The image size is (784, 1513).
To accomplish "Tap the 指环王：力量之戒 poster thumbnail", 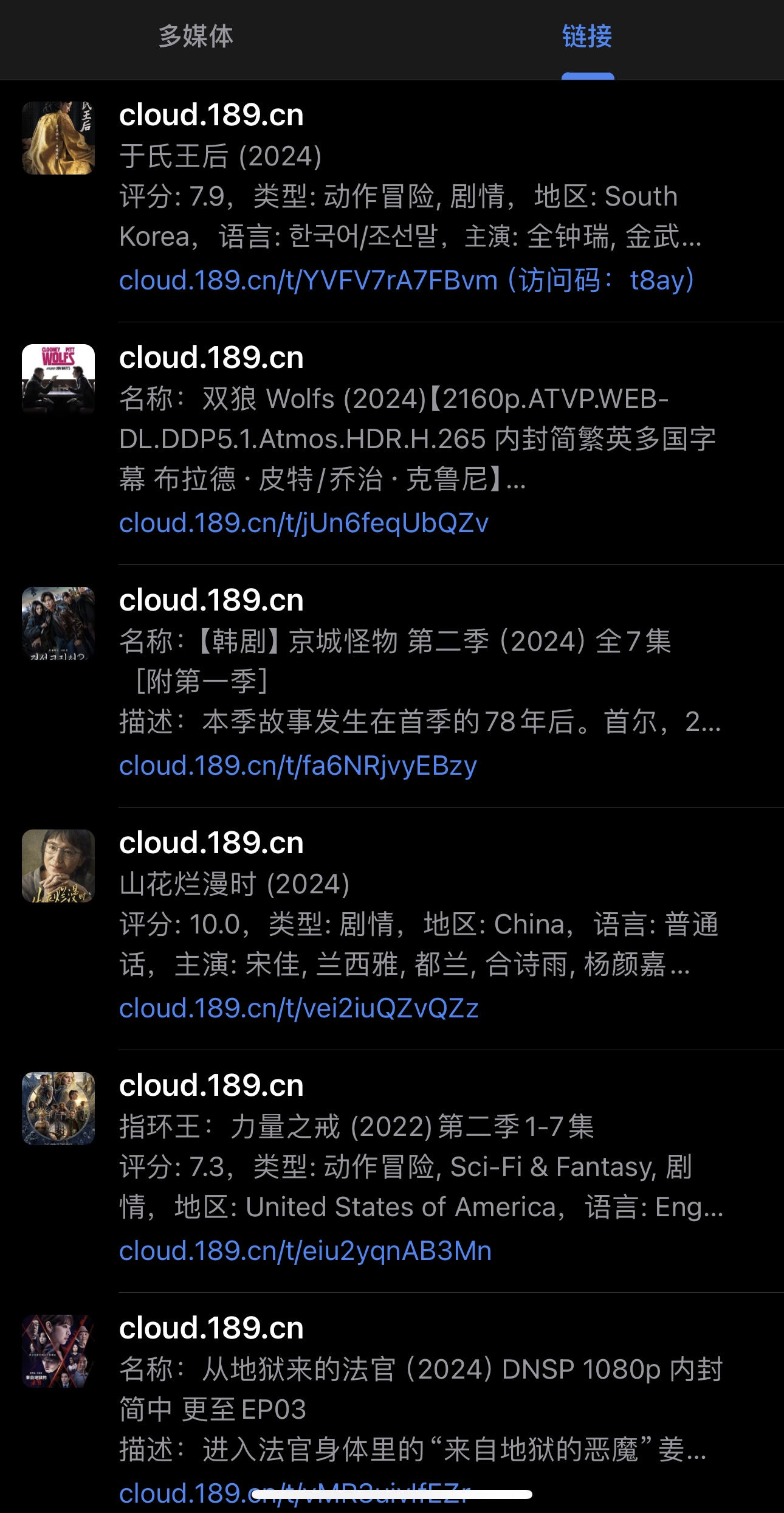I will pyautogui.click(x=58, y=1108).
